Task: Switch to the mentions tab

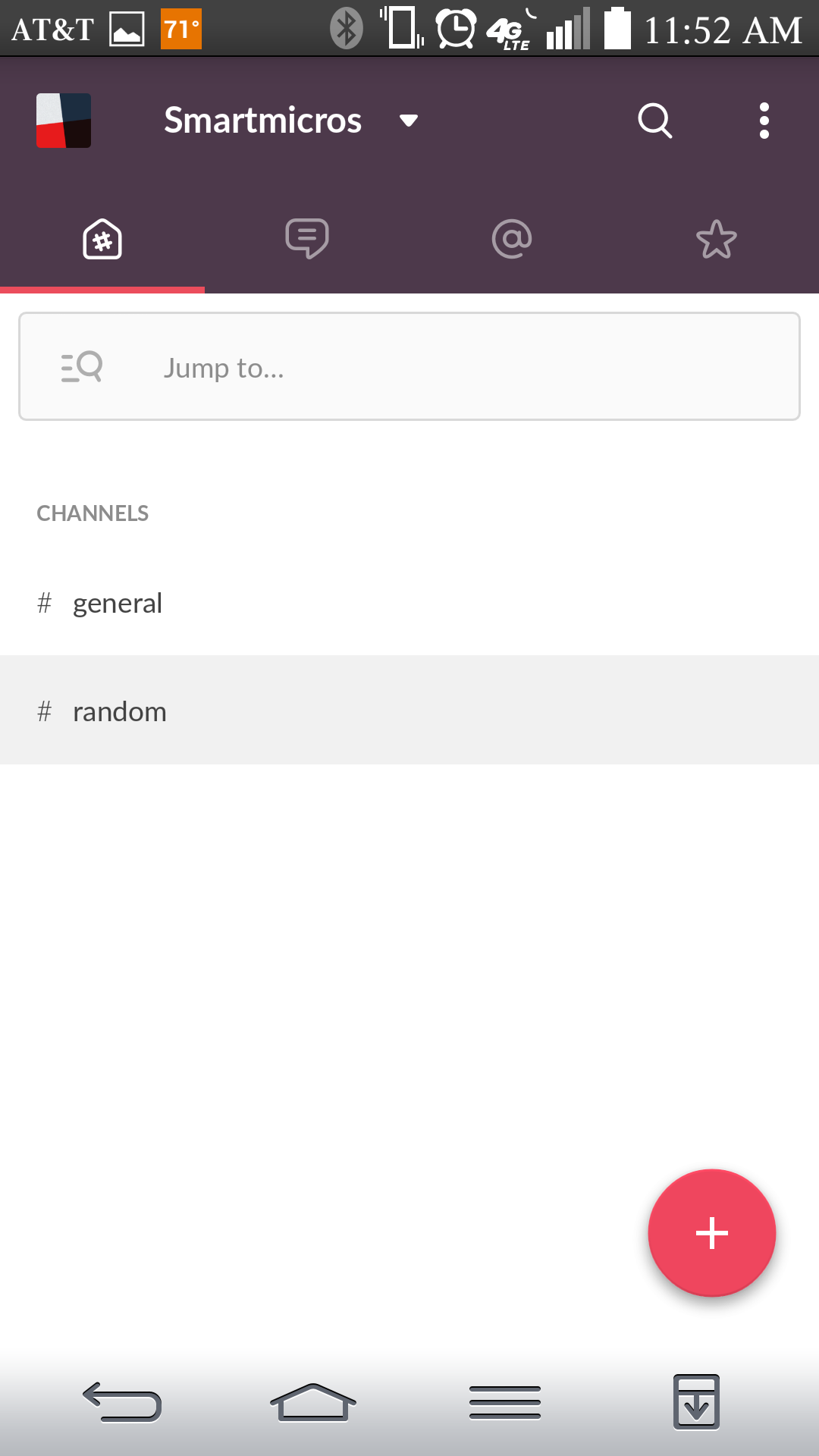Action: 512,239
